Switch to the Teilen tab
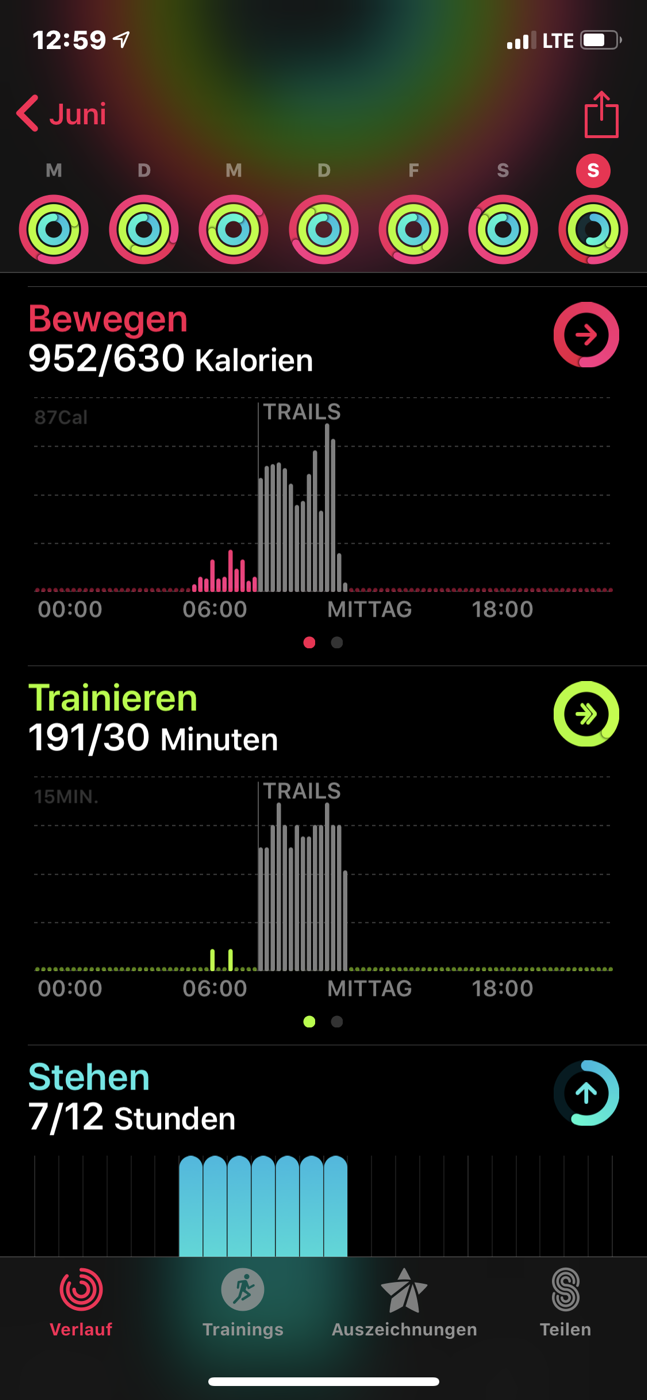 click(x=566, y=1303)
